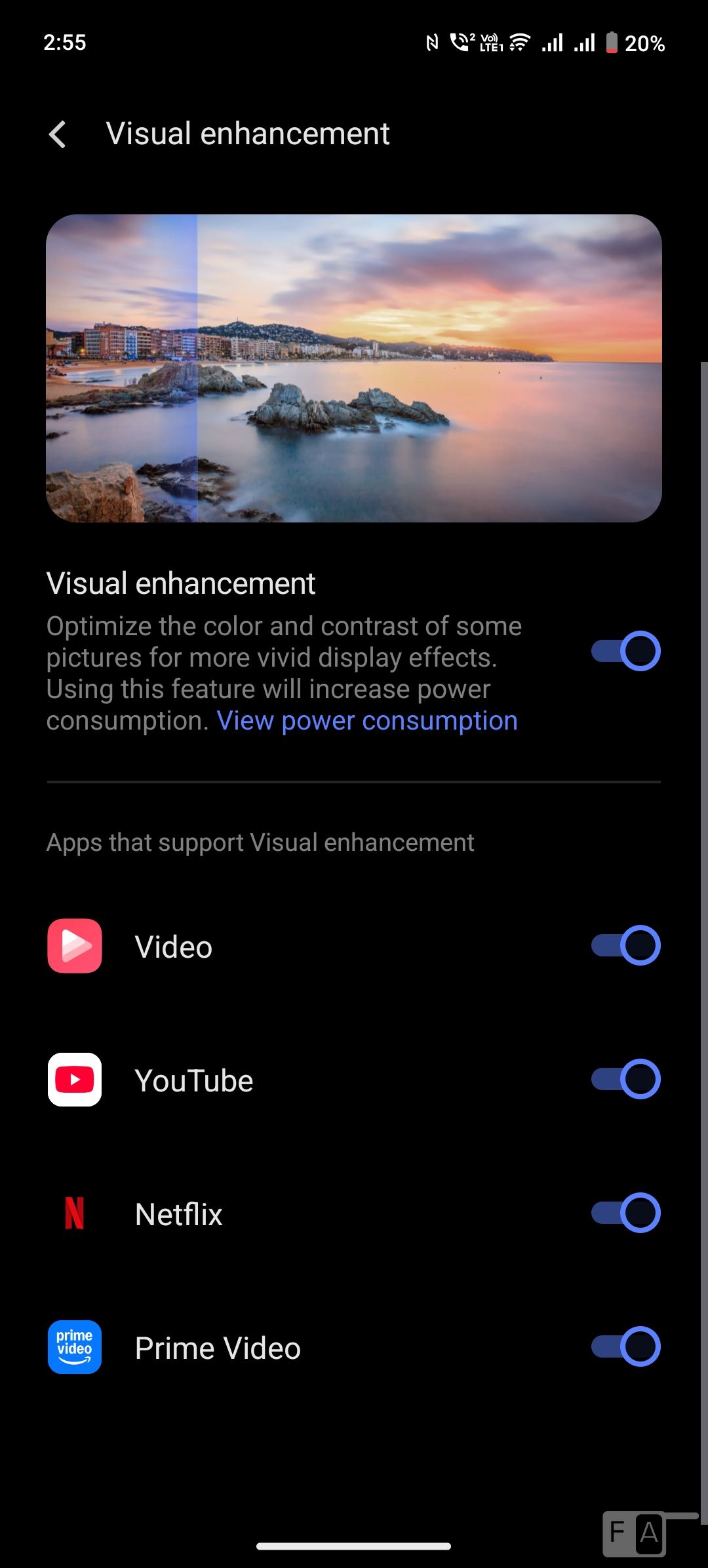Screen dimensions: 708x1568
Task: Open the View power consumption link
Action: pyautogui.click(x=367, y=721)
